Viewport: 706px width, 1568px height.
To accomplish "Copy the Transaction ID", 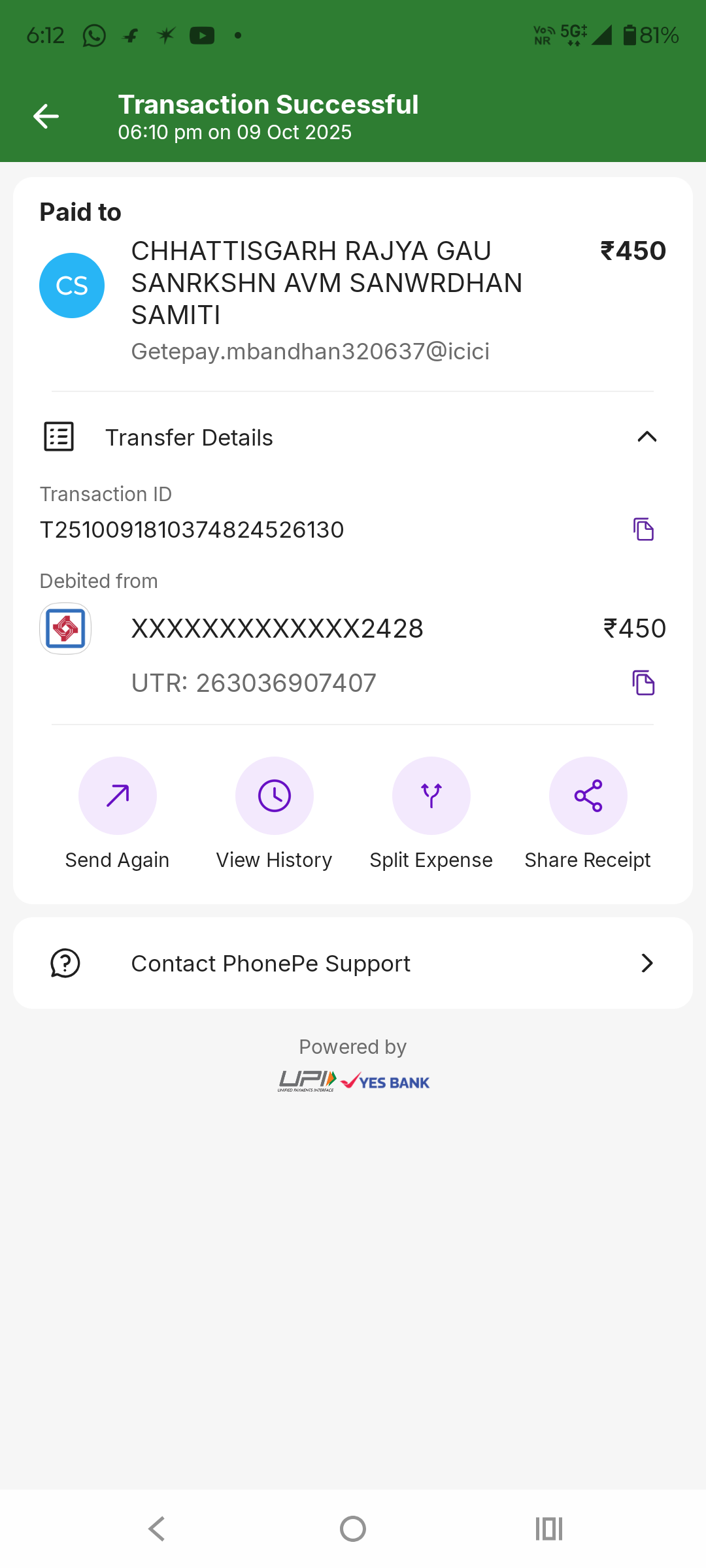I will pos(643,529).
